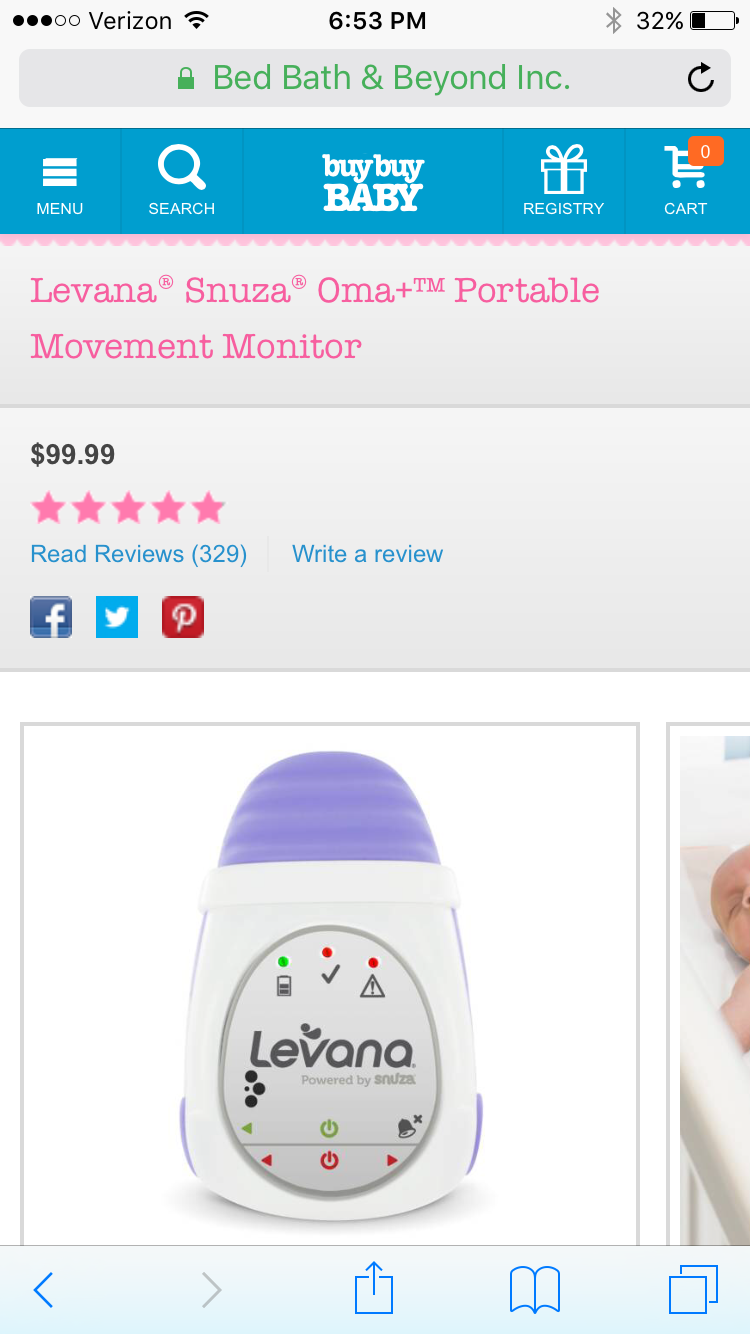The image size is (750, 1334).
Task: Open the Registry section
Action: click(x=563, y=182)
